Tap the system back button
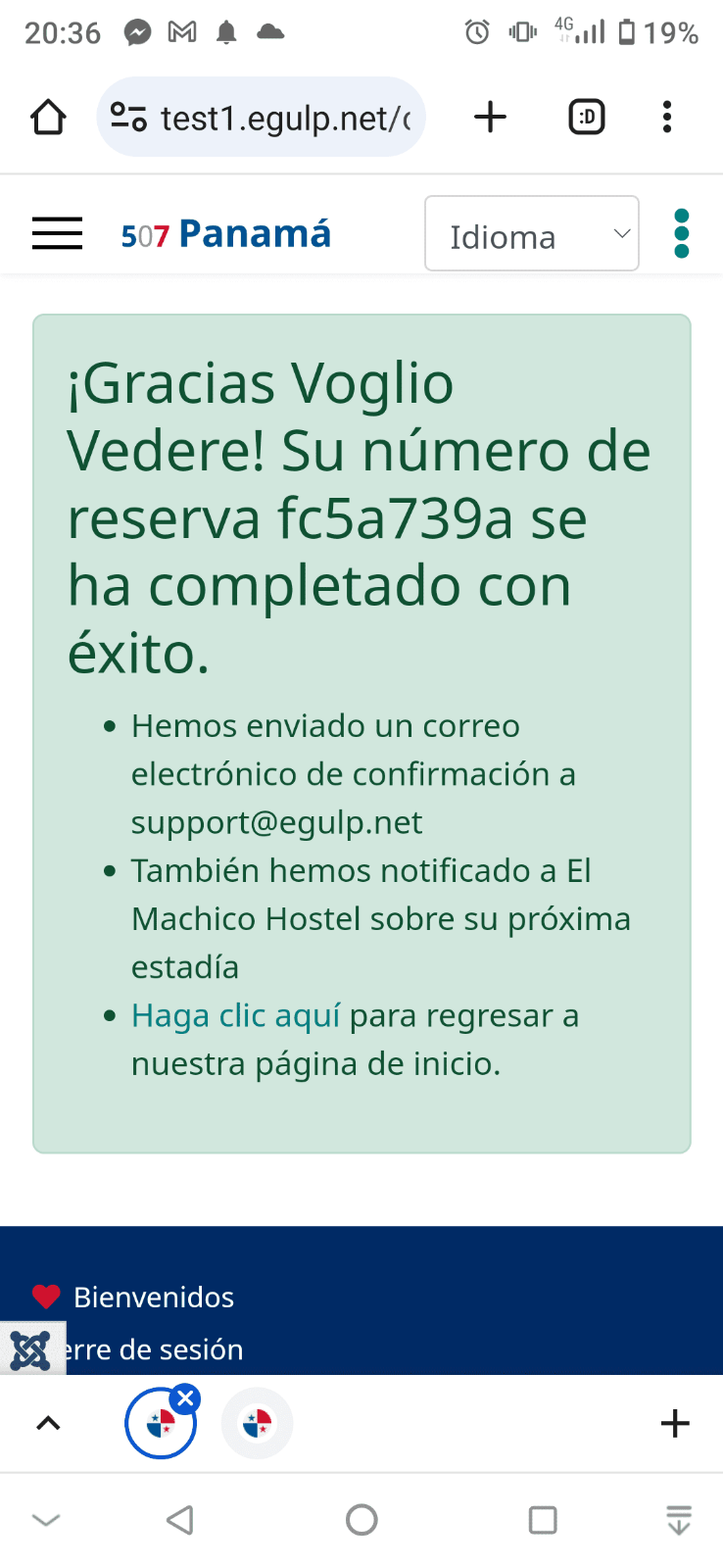Viewport: 723px width, 1568px height. (x=180, y=1520)
